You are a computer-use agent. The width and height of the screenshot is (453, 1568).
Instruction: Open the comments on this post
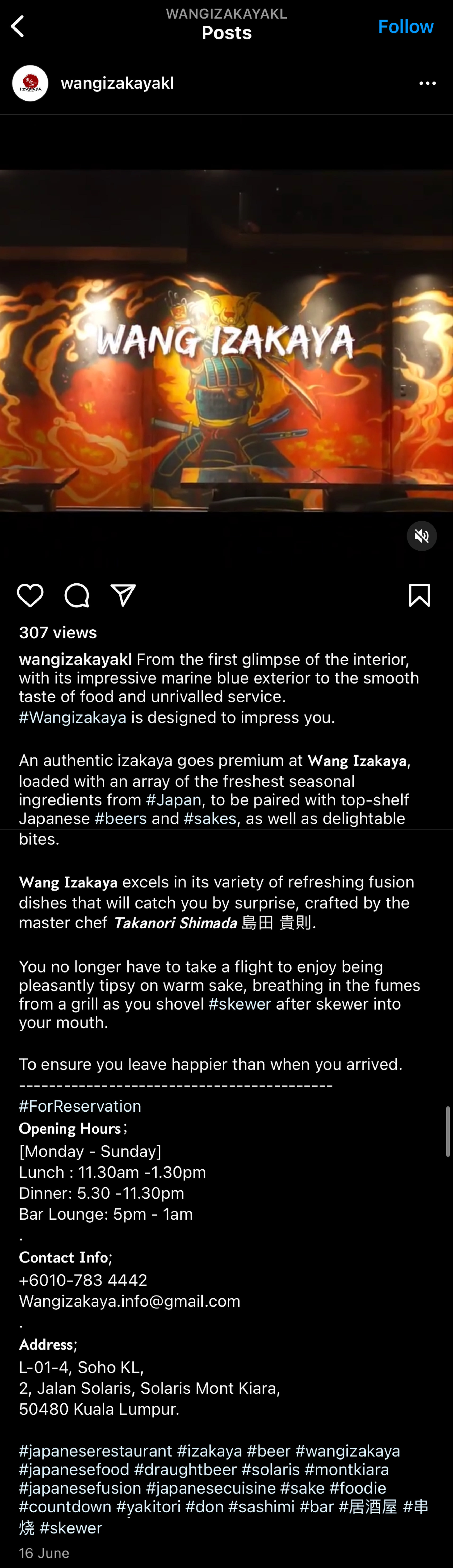pos(77,595)
